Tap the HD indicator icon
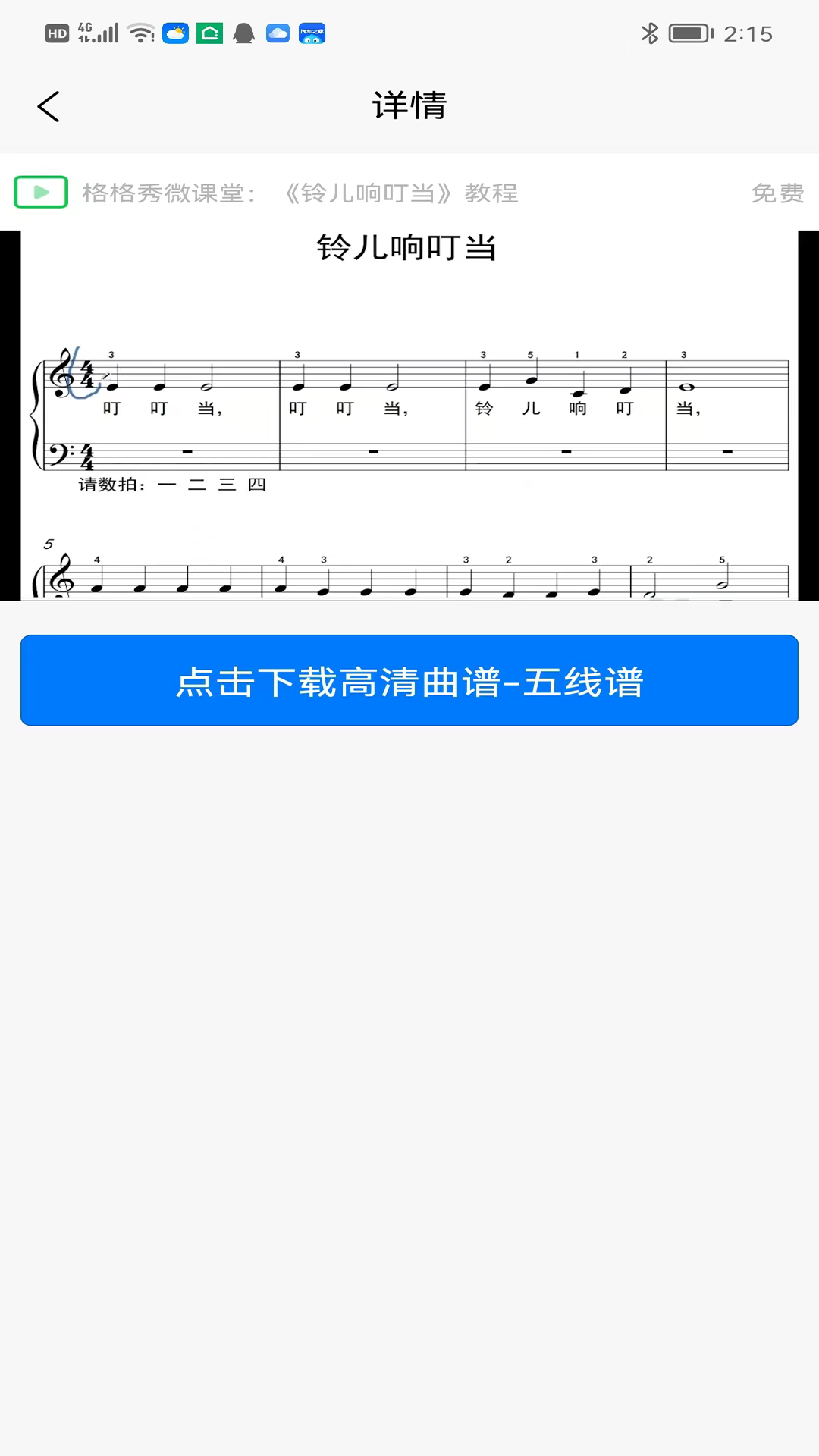Image resolution: width=819 pixels, height=1456 pixels. (x=57, y=33)
